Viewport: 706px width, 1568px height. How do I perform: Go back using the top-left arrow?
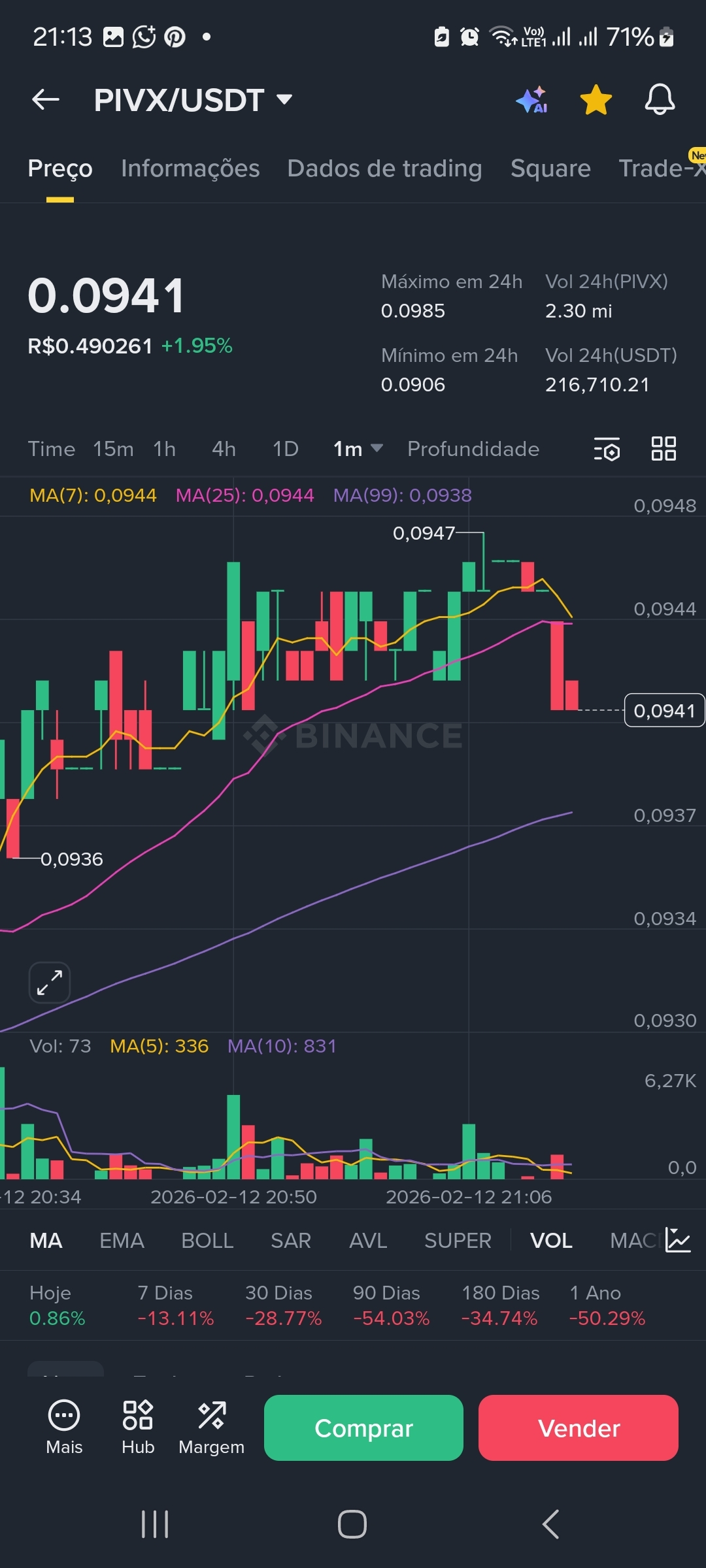(x=46, y=100)
